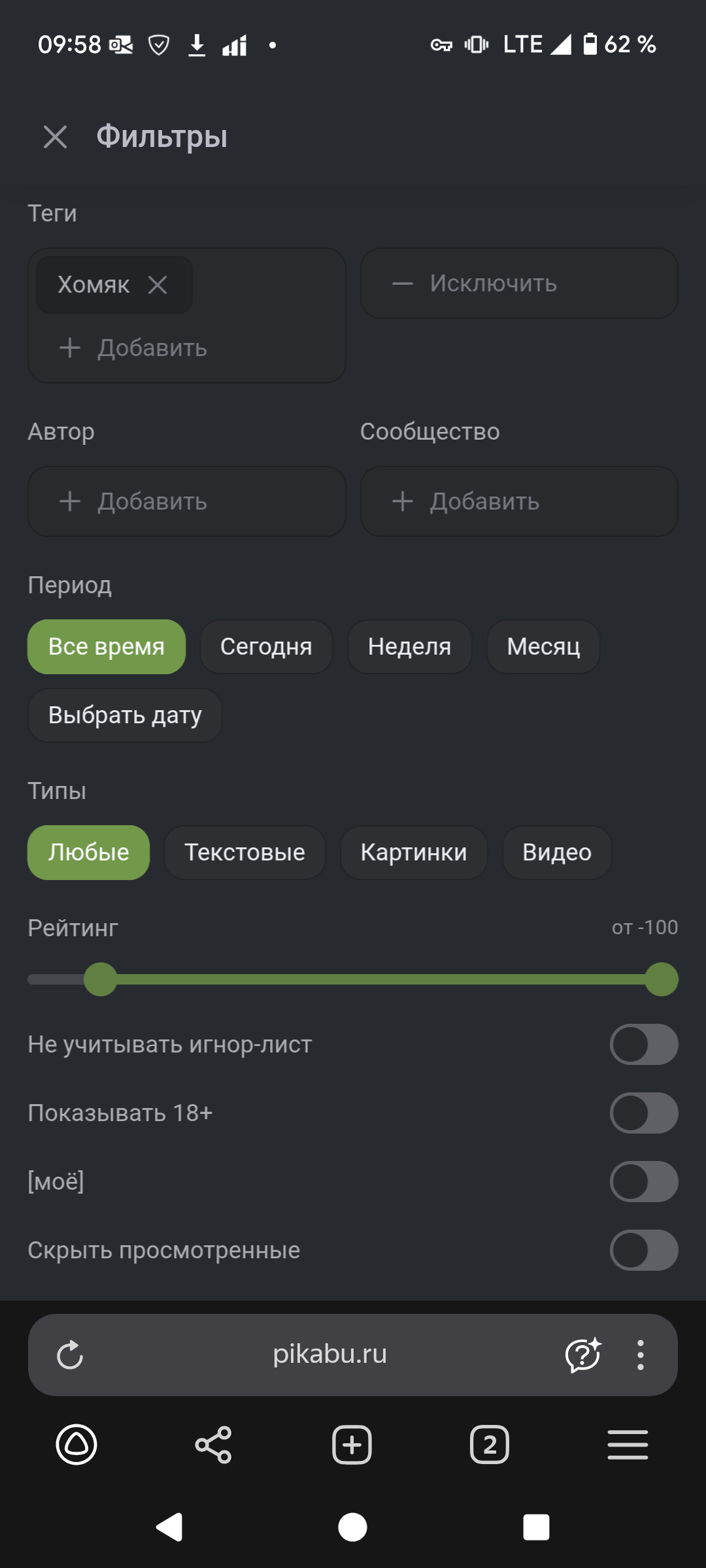The image size is (706, 1568).
Task: Reload the pikabu.ru page
Action: [70, 1355]
